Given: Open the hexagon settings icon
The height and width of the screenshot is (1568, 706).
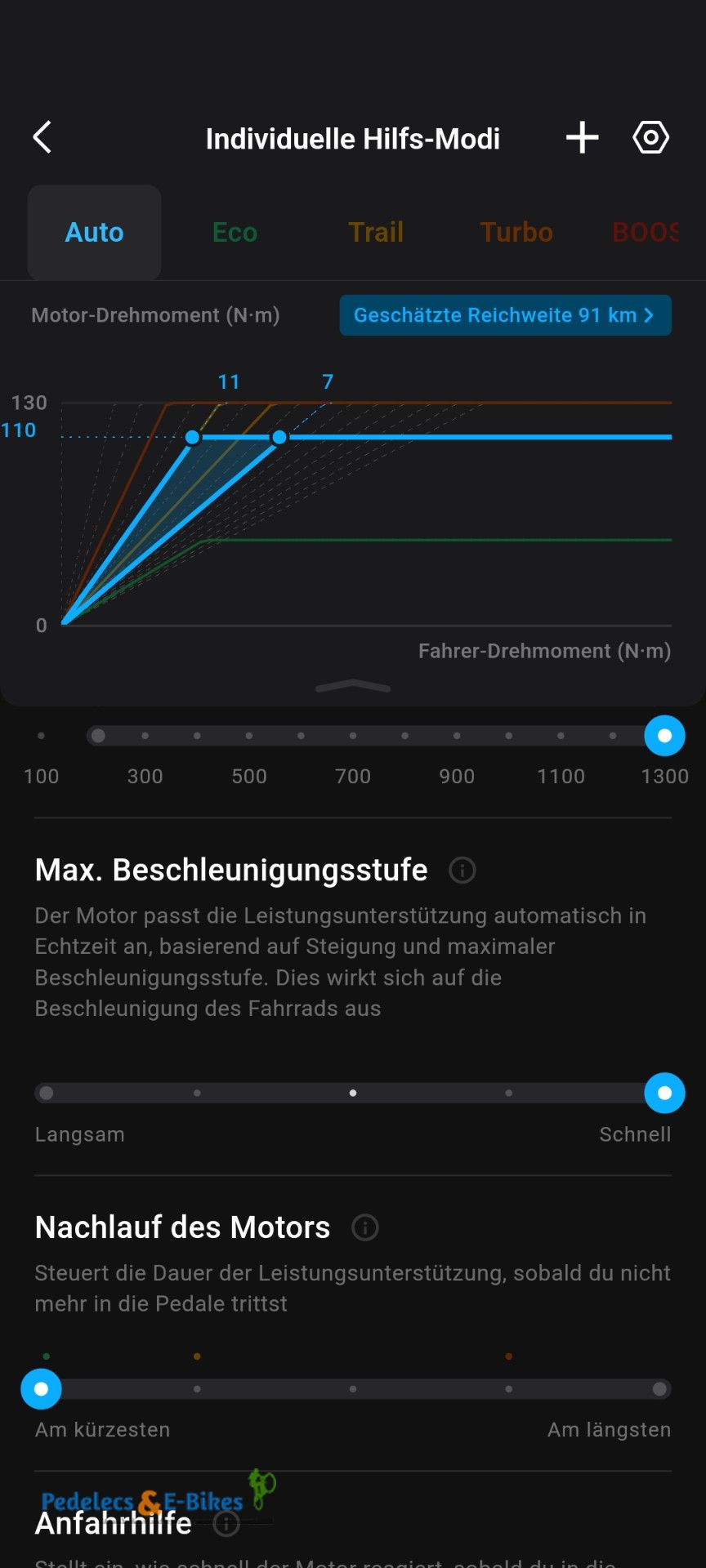Looking at the screenshot, I should 651,137.
